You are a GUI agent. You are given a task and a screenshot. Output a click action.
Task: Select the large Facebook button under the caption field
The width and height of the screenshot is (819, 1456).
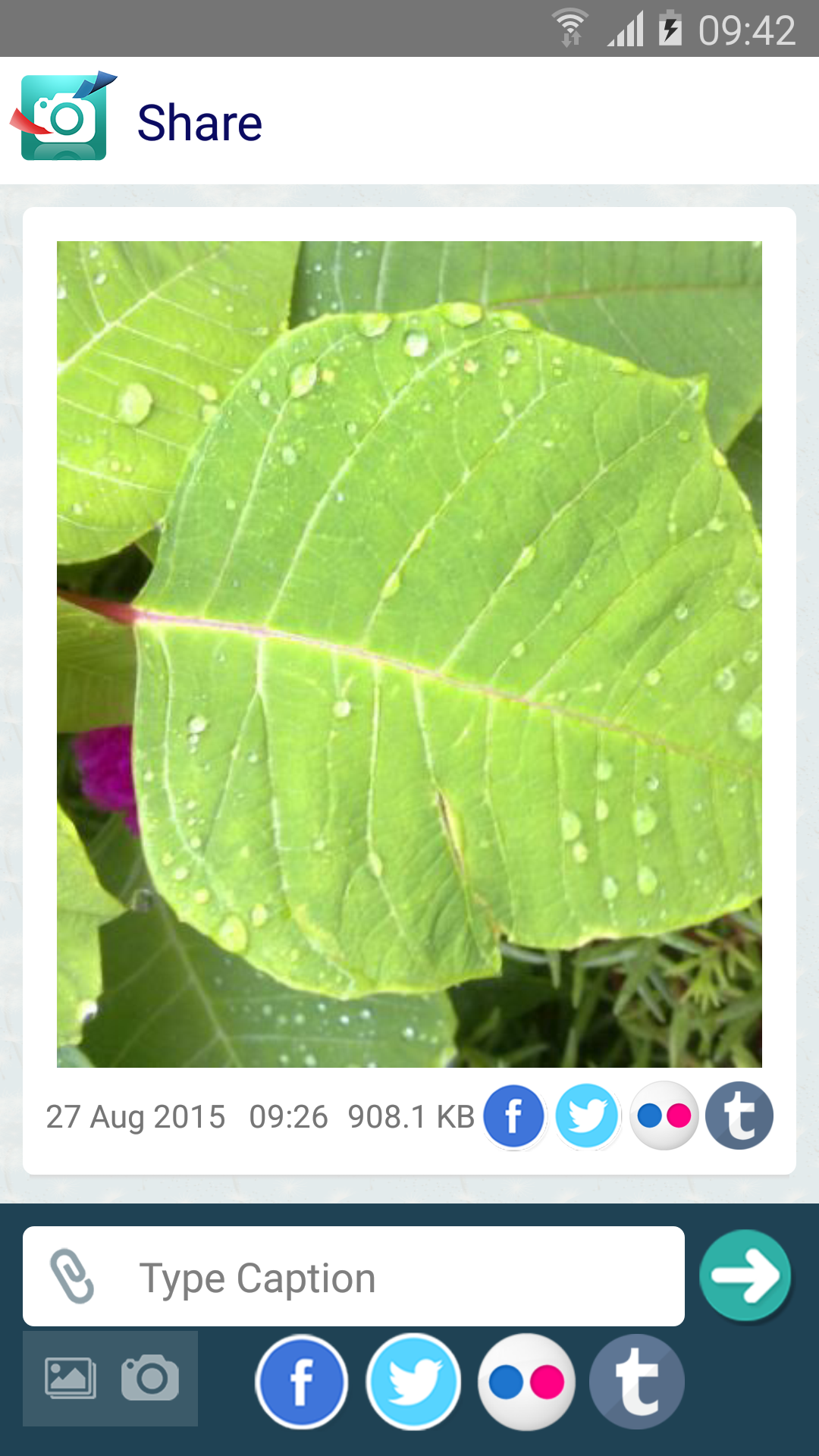tap(302, 1382)
